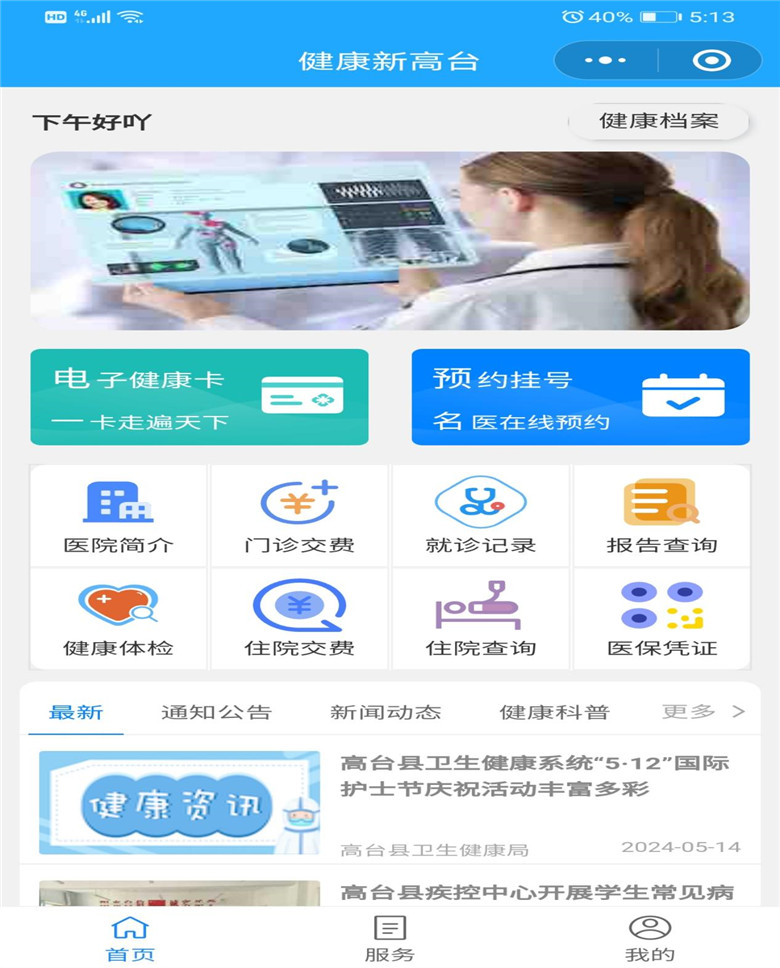Image resolution: width=780 pixels, height=968 pixels.
Task: Go to the 我的 bottom tab
Action: (x=650, y=939)
